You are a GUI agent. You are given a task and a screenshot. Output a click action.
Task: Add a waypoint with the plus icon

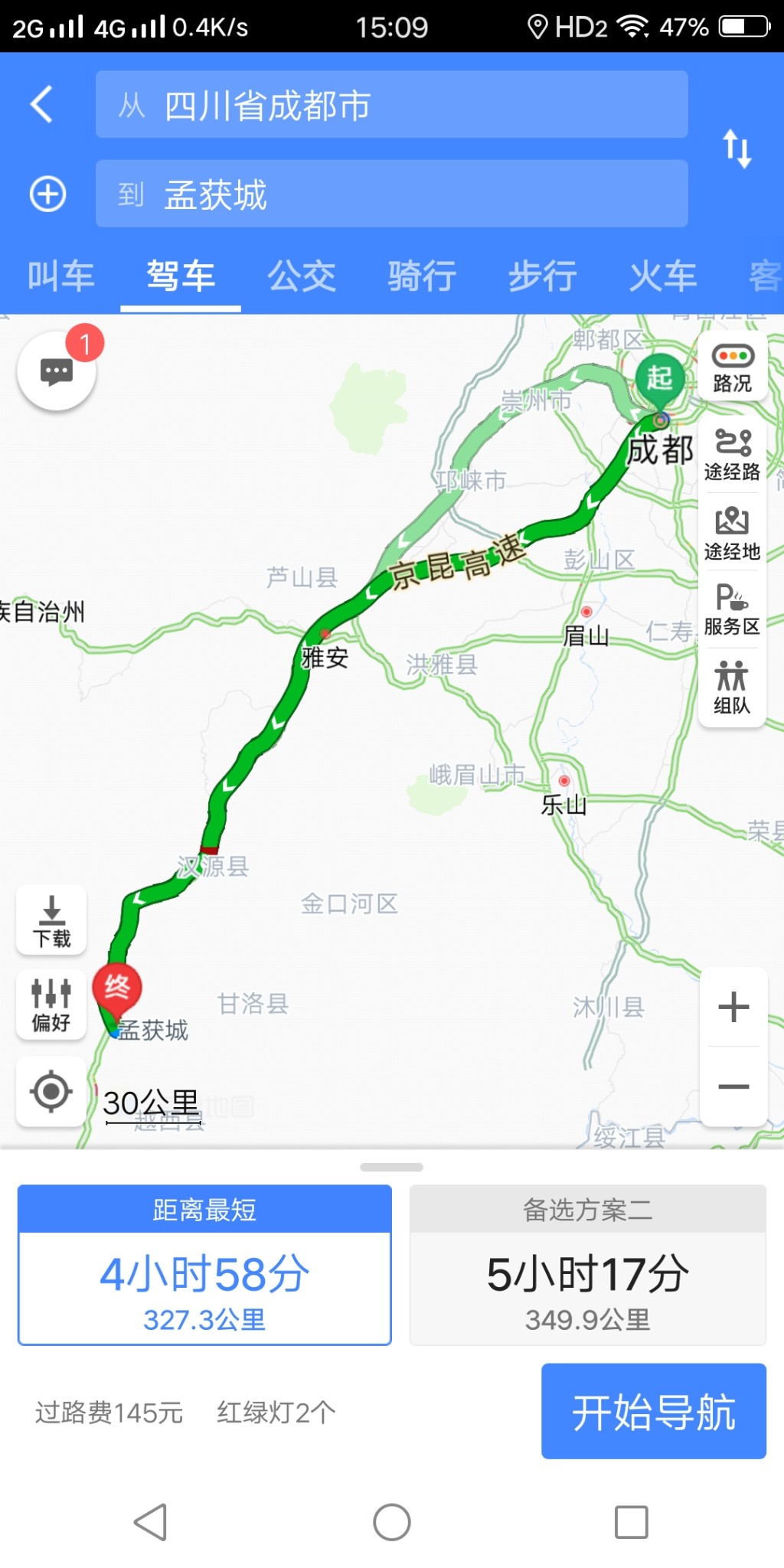click(x=47, y=194)
